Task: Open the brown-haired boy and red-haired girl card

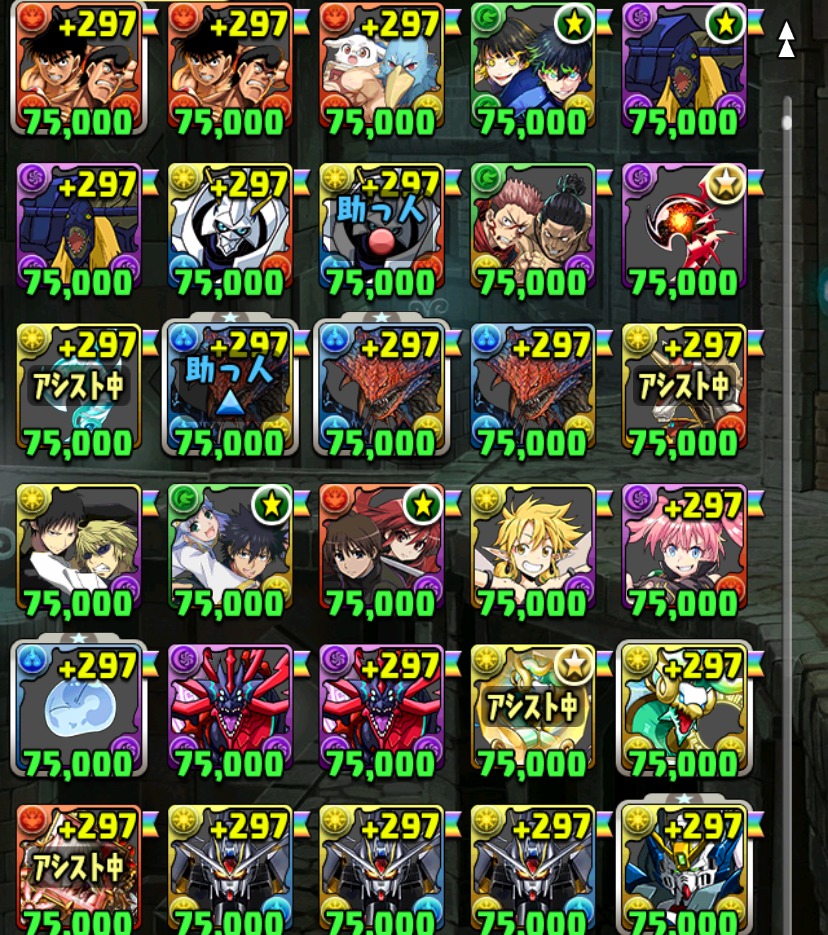Action: 381,550
